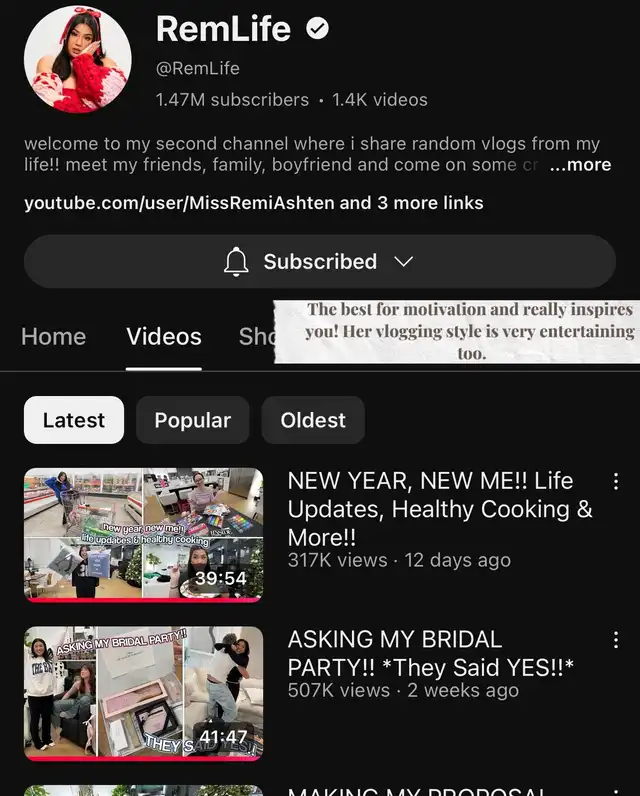Select the Videos tab
Image resolution: width=640 pixels, height=796 pixels.
(164, 337)
